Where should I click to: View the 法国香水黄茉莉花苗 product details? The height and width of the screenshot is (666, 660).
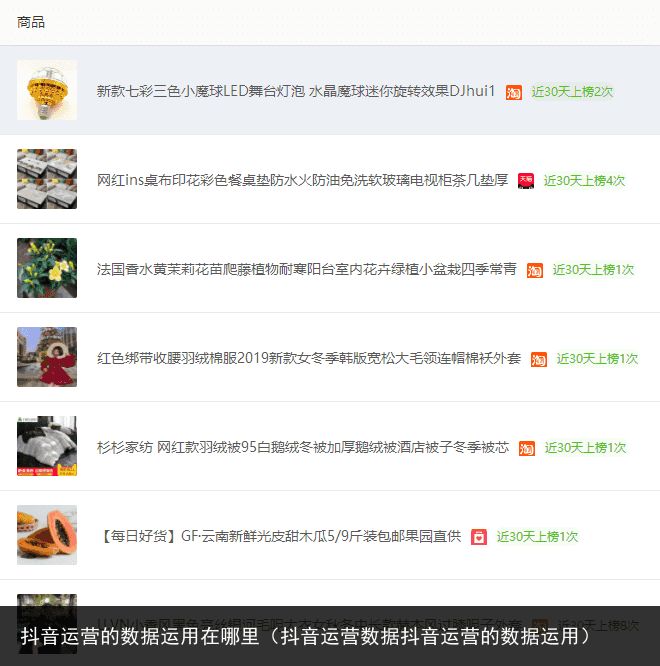coord(306,269)
